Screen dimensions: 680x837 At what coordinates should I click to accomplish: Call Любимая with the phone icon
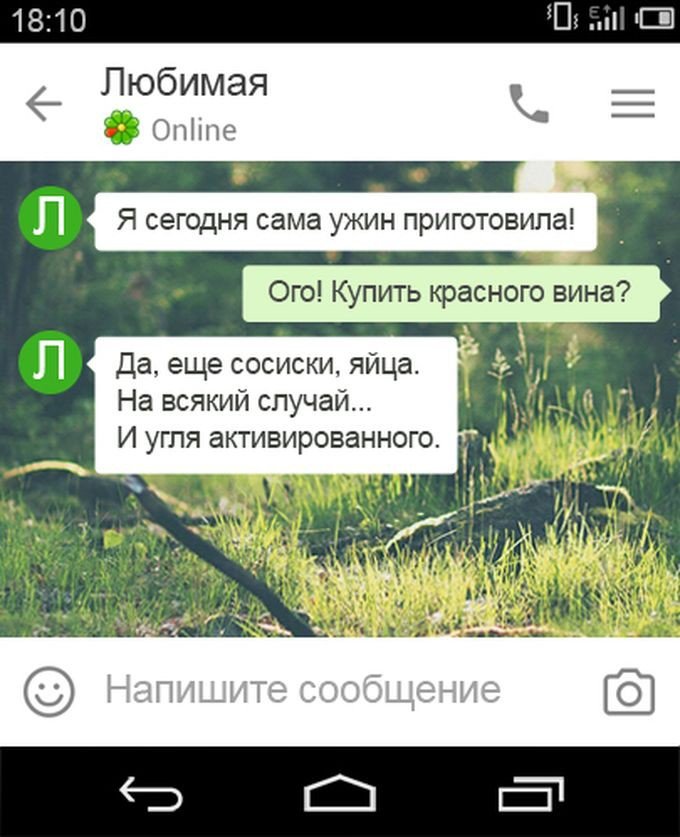point(529,103)
